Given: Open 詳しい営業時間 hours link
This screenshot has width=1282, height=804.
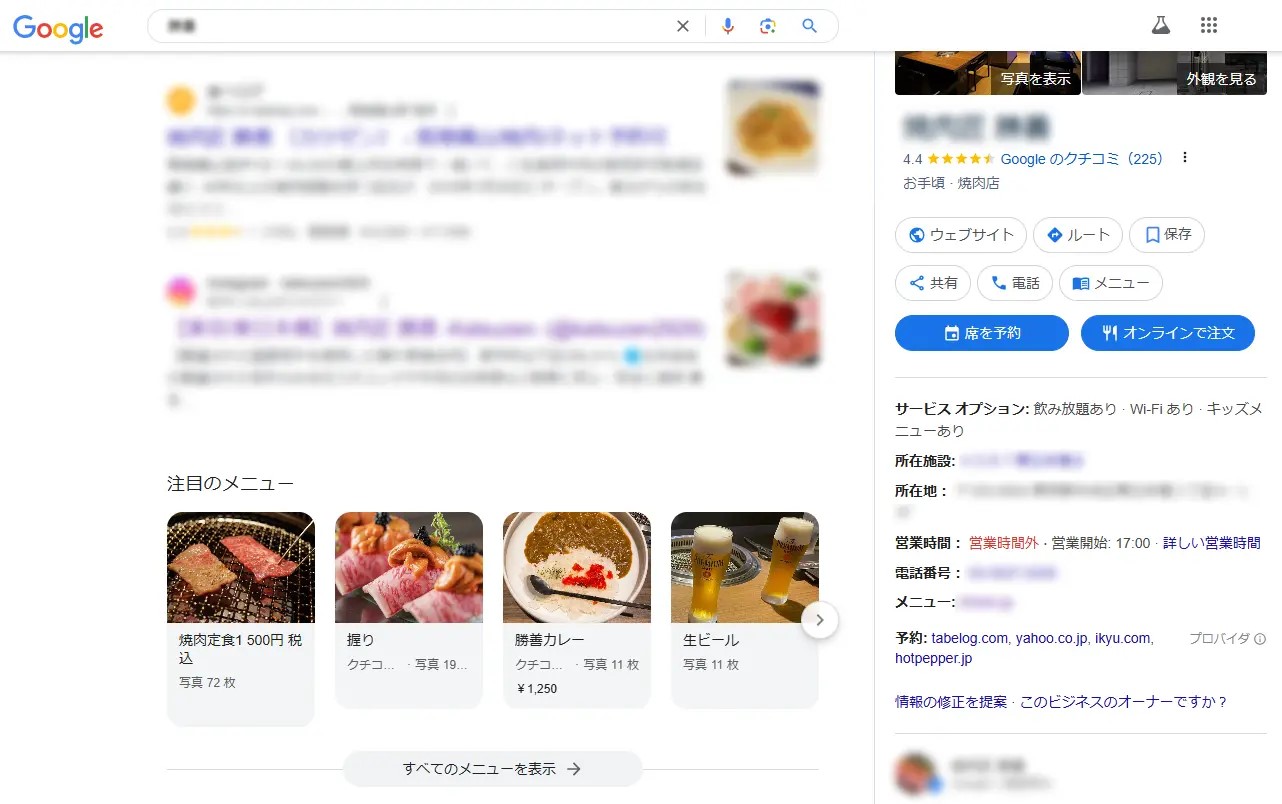Looking at the screenshot, I should click(1211, 543).
